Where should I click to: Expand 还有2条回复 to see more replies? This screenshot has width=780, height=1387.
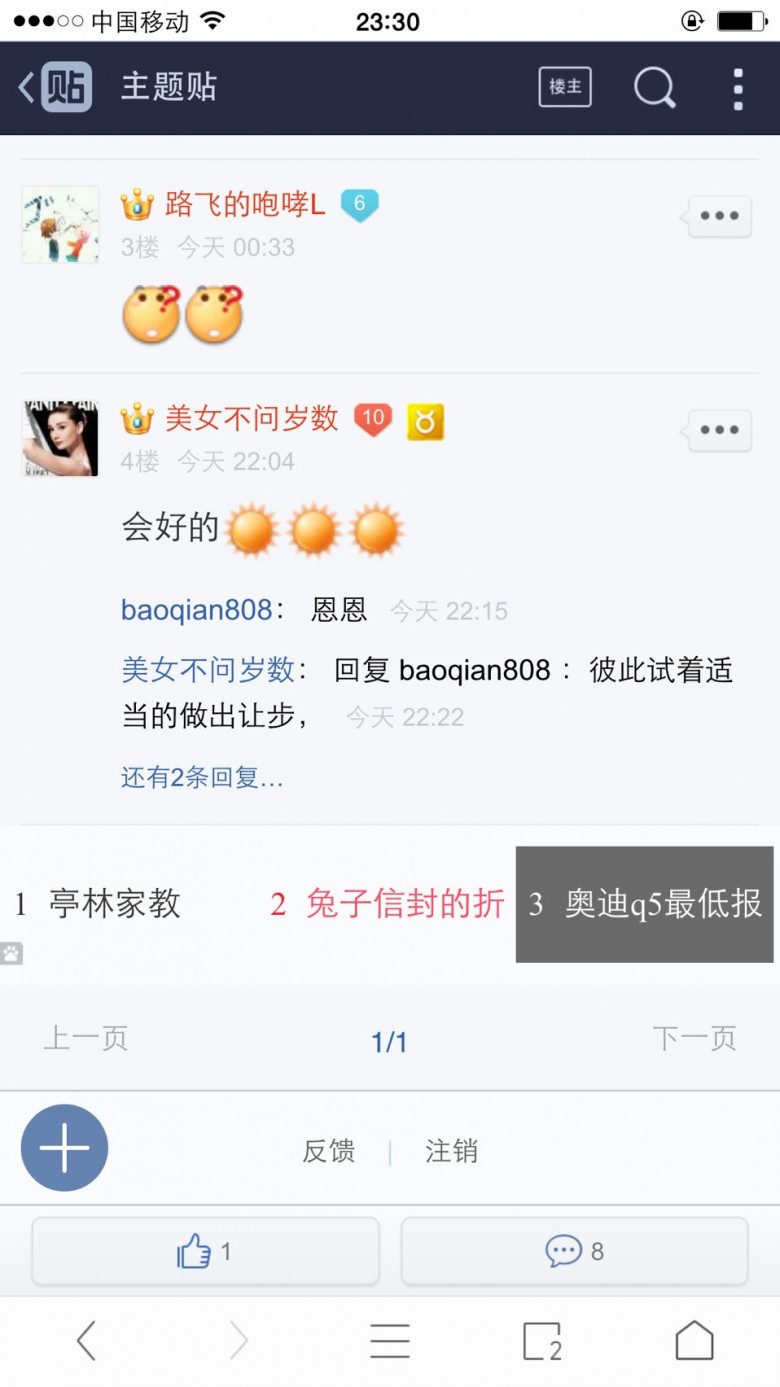(x=202, y=777)
